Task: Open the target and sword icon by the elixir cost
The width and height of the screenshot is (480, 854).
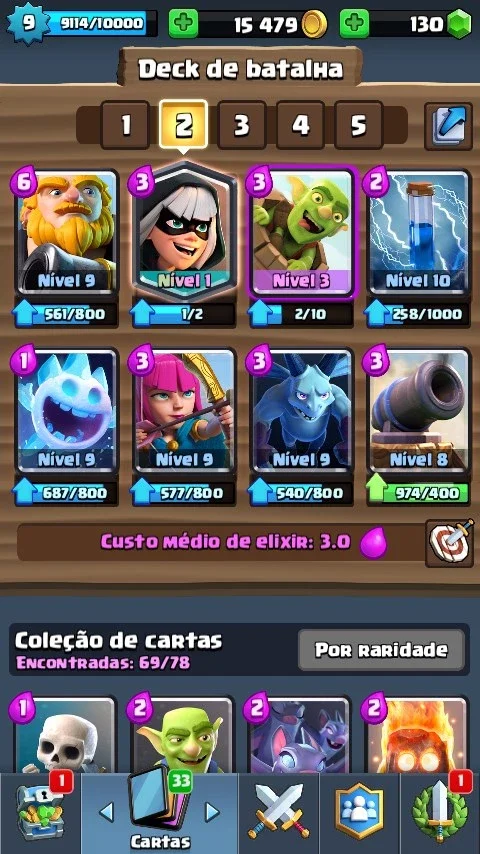Action: point(448,542)
